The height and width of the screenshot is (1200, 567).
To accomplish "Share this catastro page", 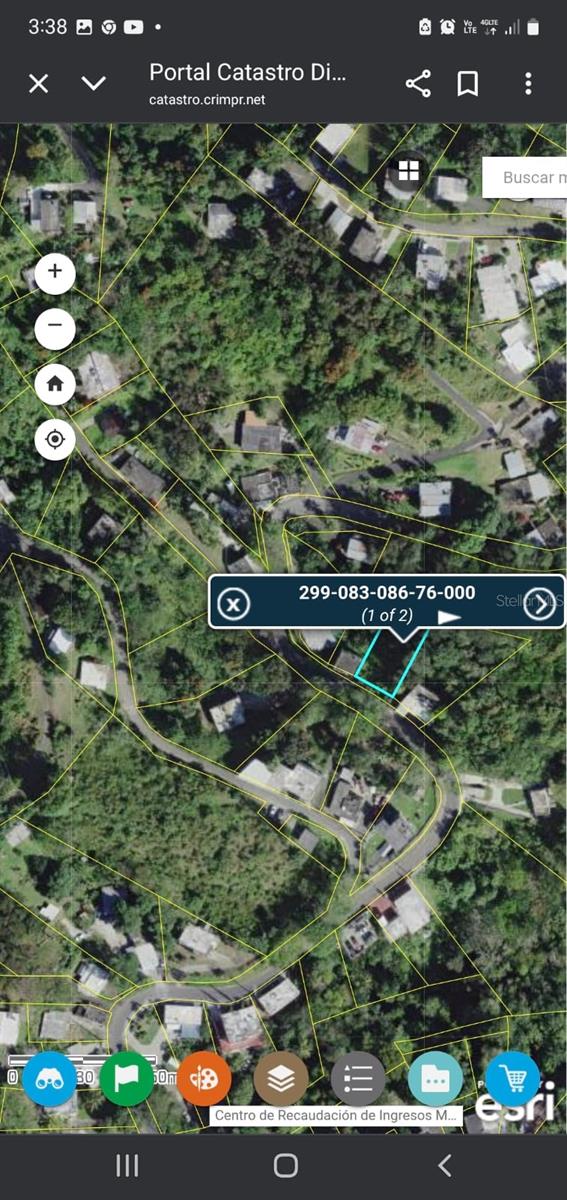I will click(x=418, y=84).
